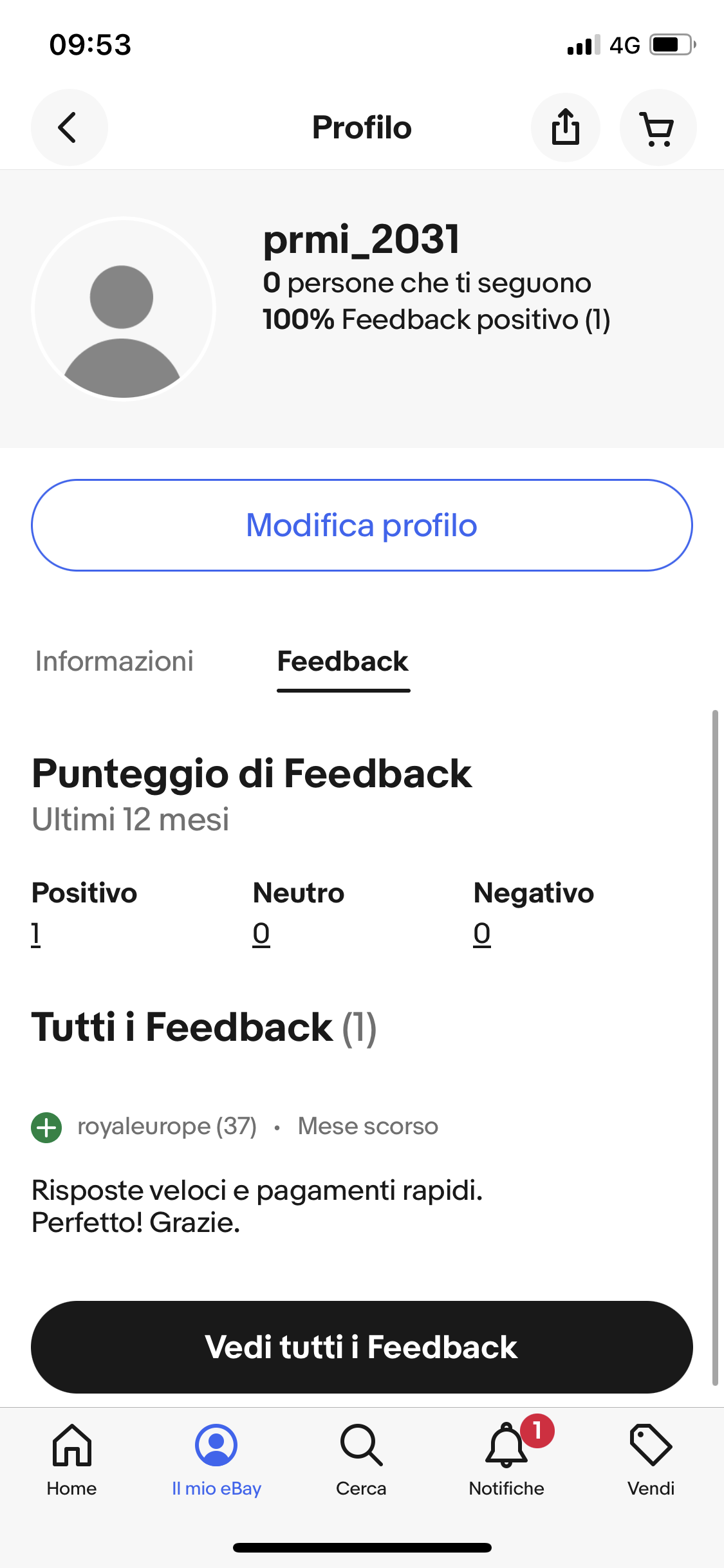
Task: Open Il mio eBay tab
Action: (x=216, y=1460)
